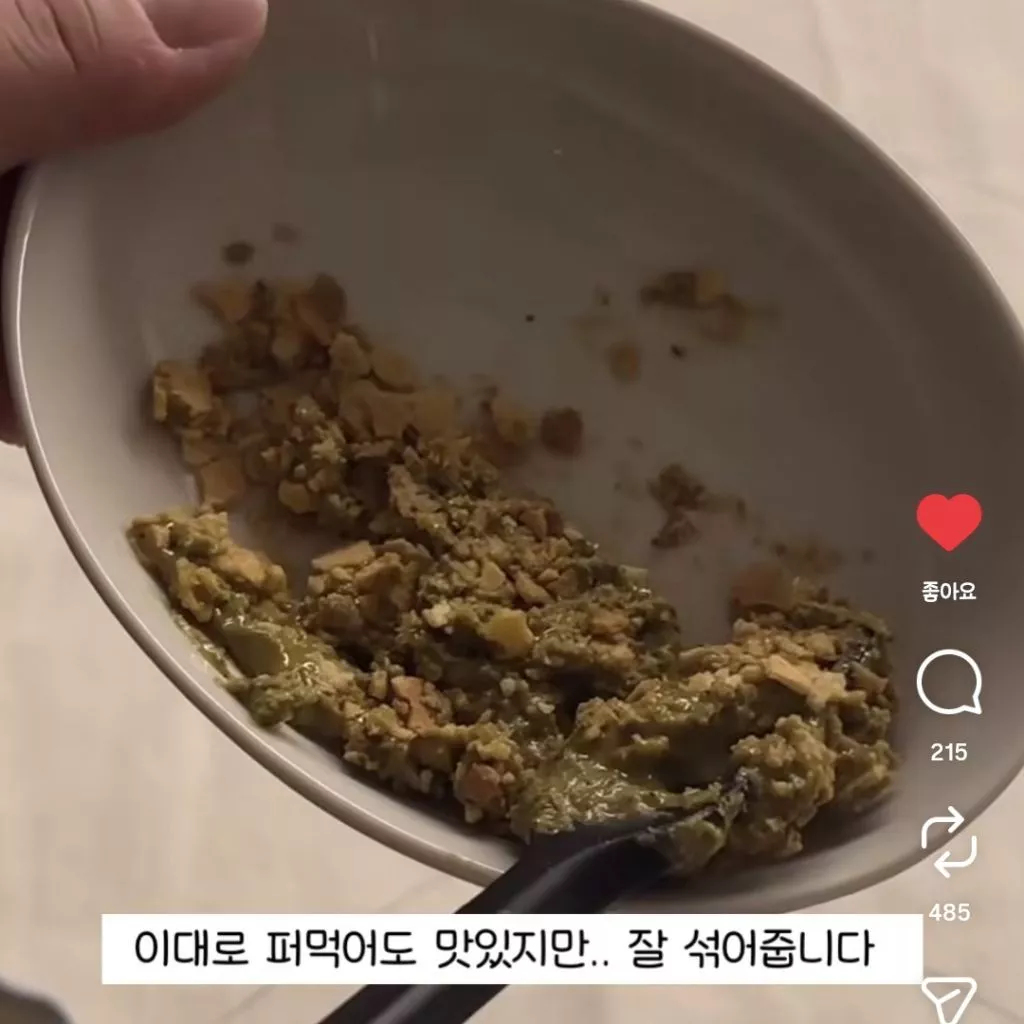Share the video via paper plane icon
The height and width of the screenshot is (1024, 1024).
point(948,1000)
